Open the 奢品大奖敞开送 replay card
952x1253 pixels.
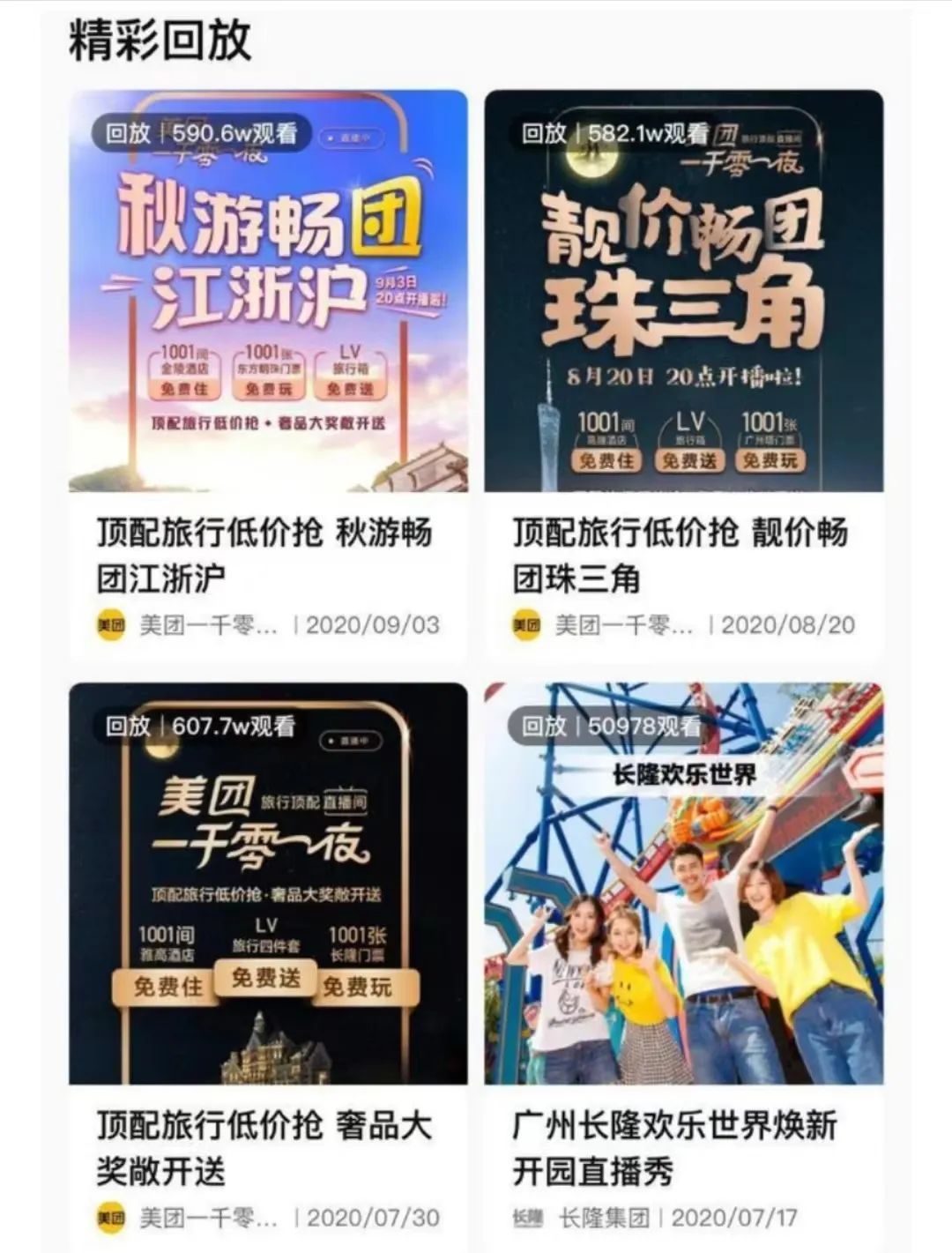[x=268, y=884]
